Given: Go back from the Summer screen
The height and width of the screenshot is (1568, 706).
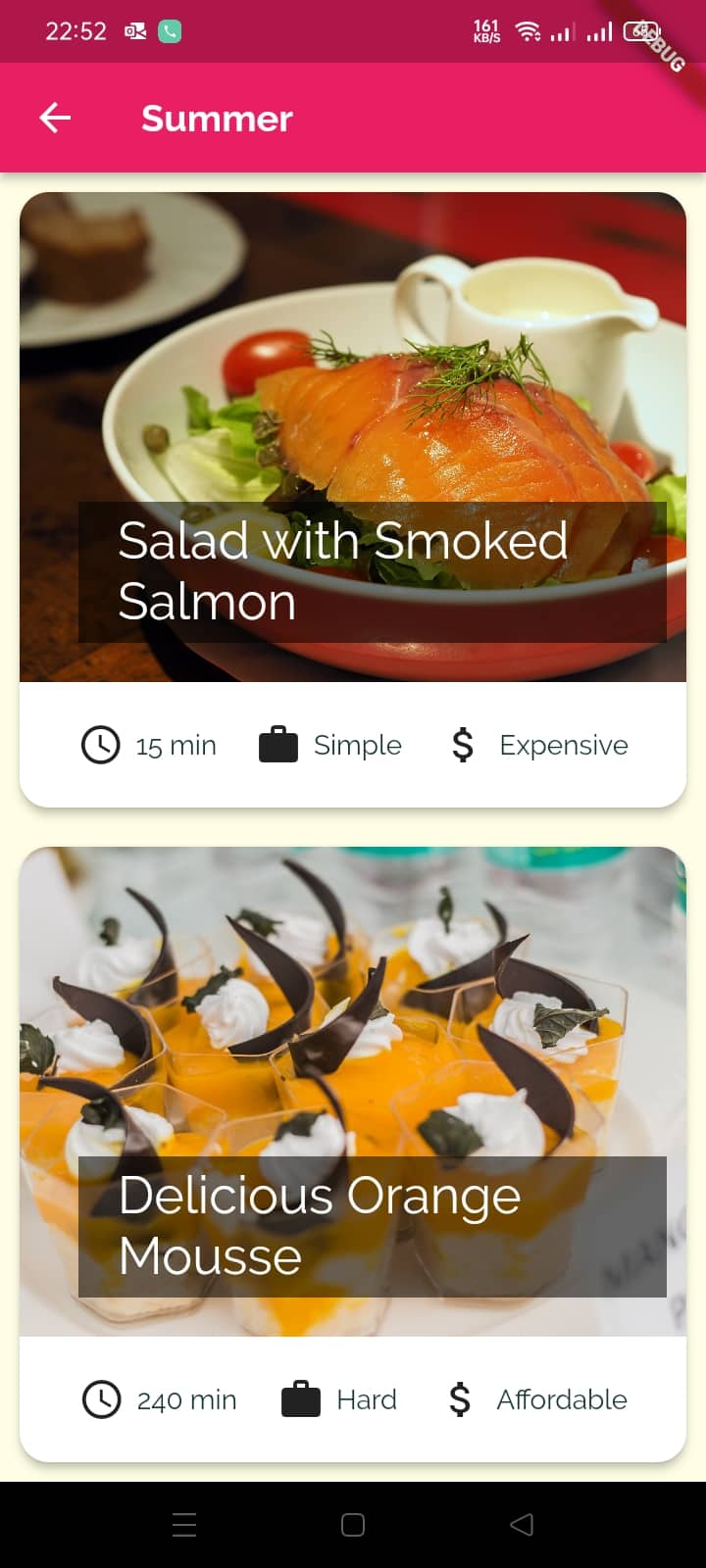Looking at the screenshot, I should pos(55,119).
